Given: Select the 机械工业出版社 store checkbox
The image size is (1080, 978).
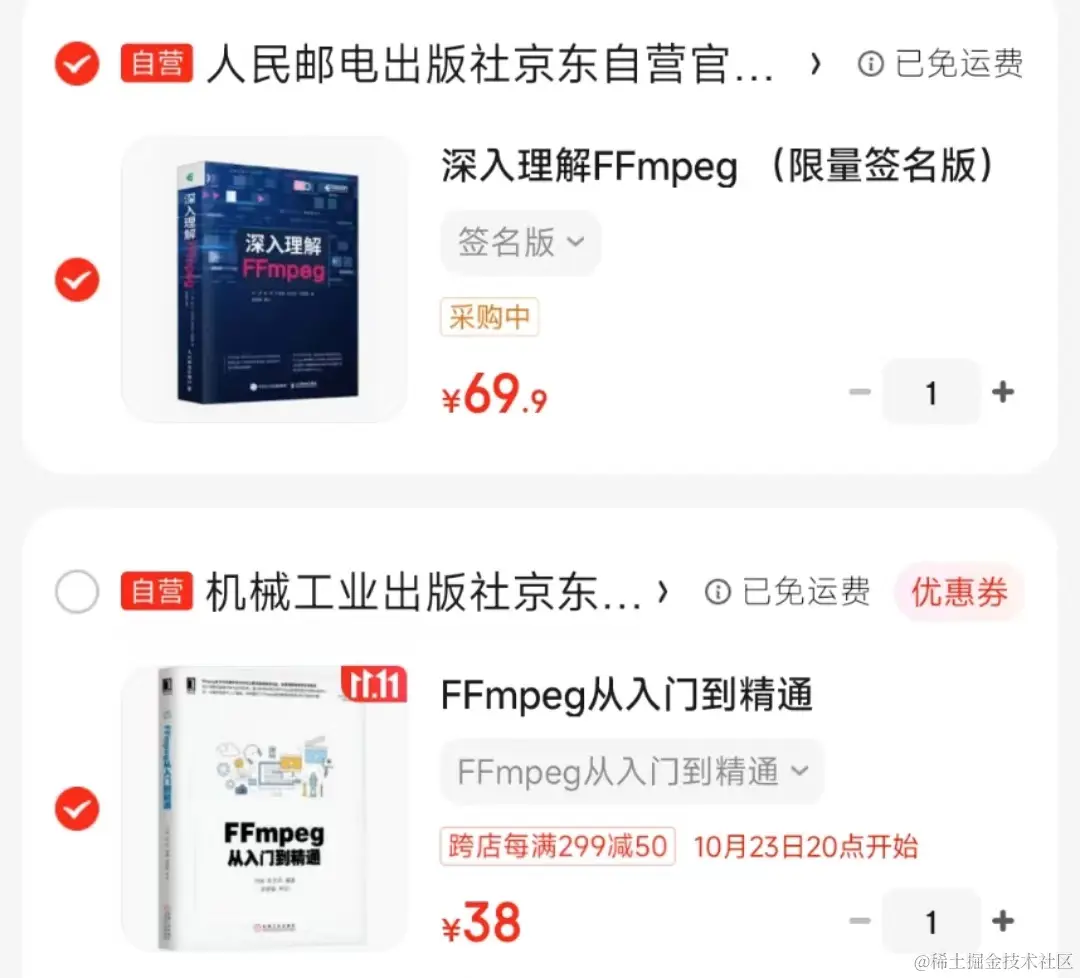Looking at the screenshot, I should coord(77,592).
